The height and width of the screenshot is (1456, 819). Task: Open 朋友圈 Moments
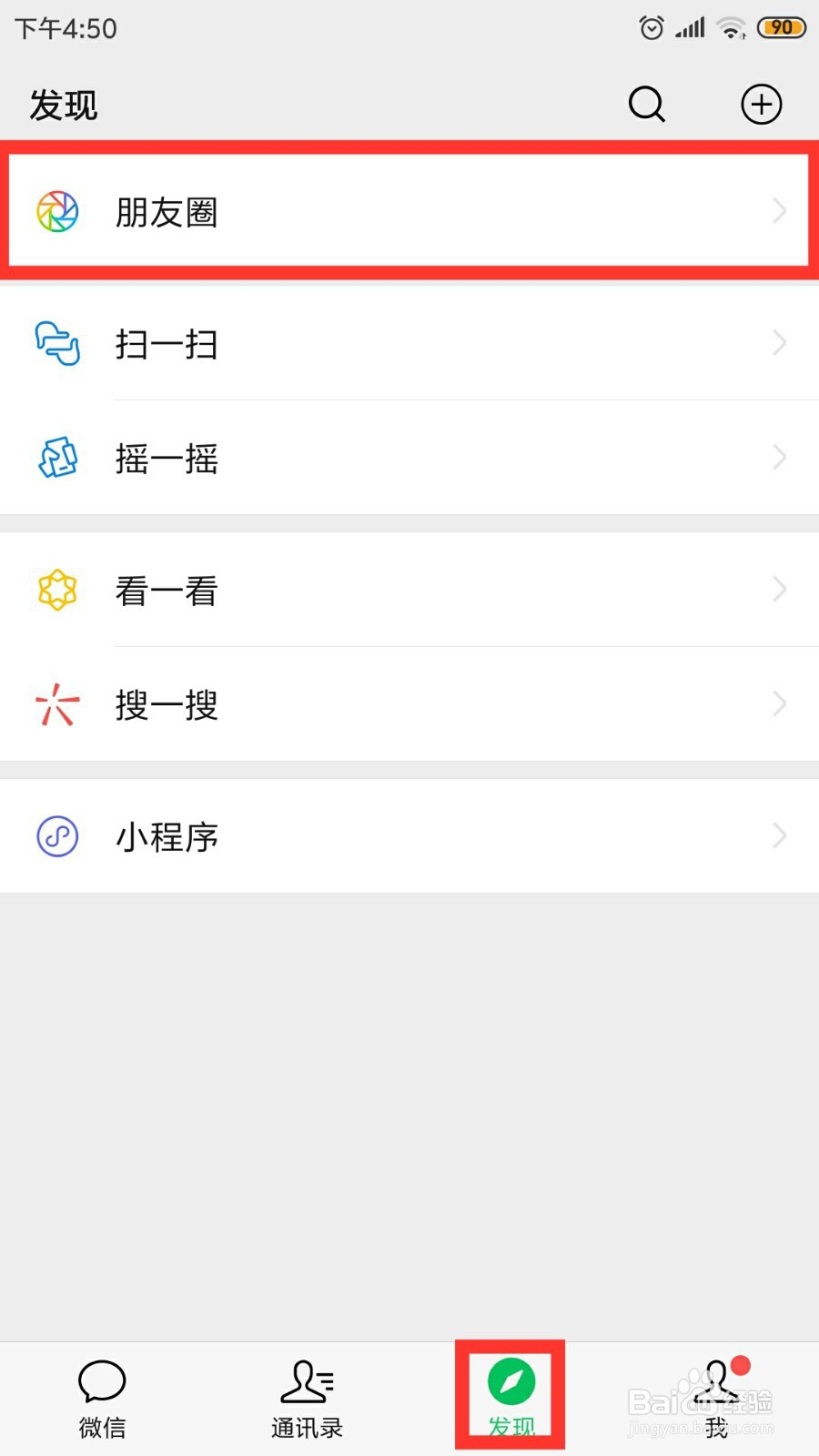tap(409, 211)
